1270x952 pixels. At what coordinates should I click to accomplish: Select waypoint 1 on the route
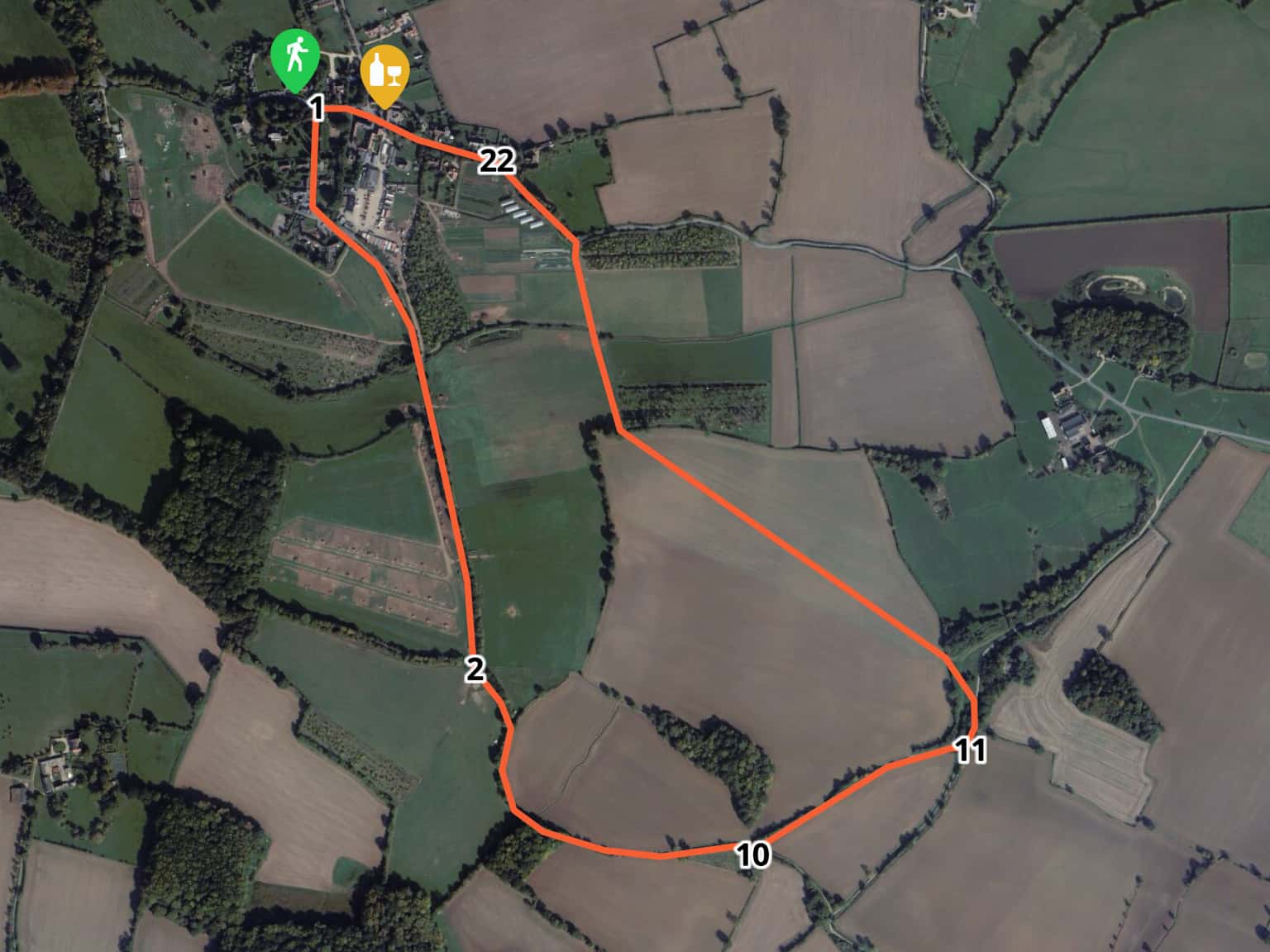pos(315,107)
